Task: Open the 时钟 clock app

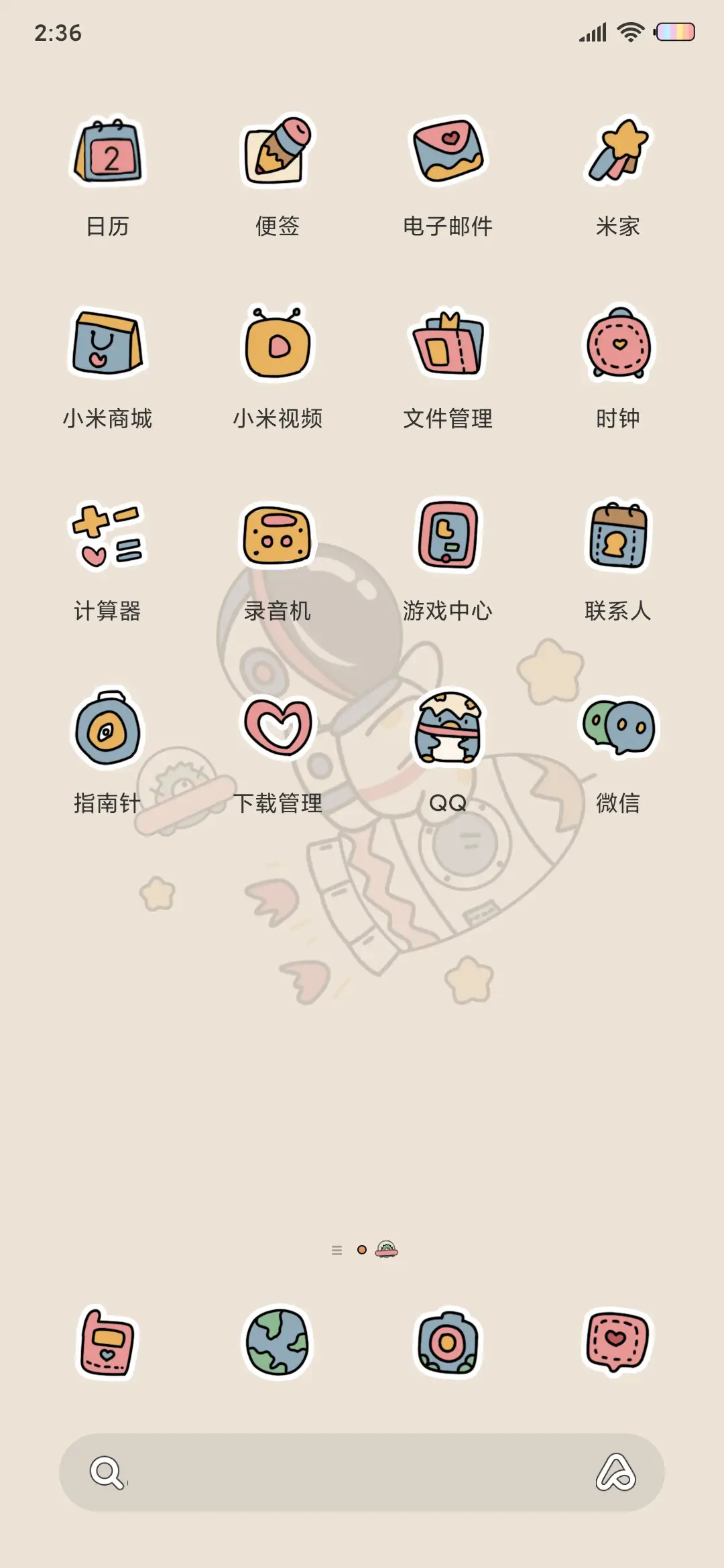Action: [617, 345]
